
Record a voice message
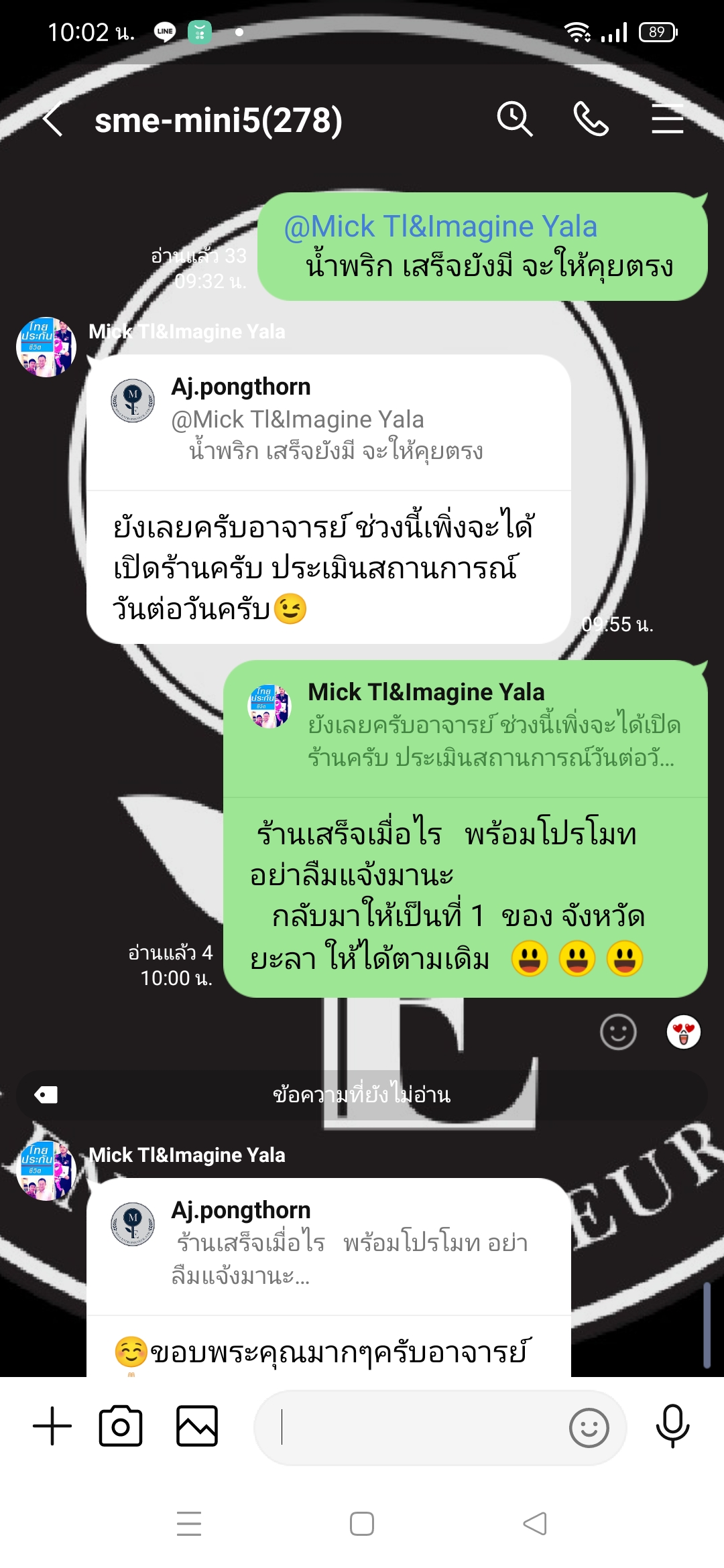click(x=672, y=1426)
